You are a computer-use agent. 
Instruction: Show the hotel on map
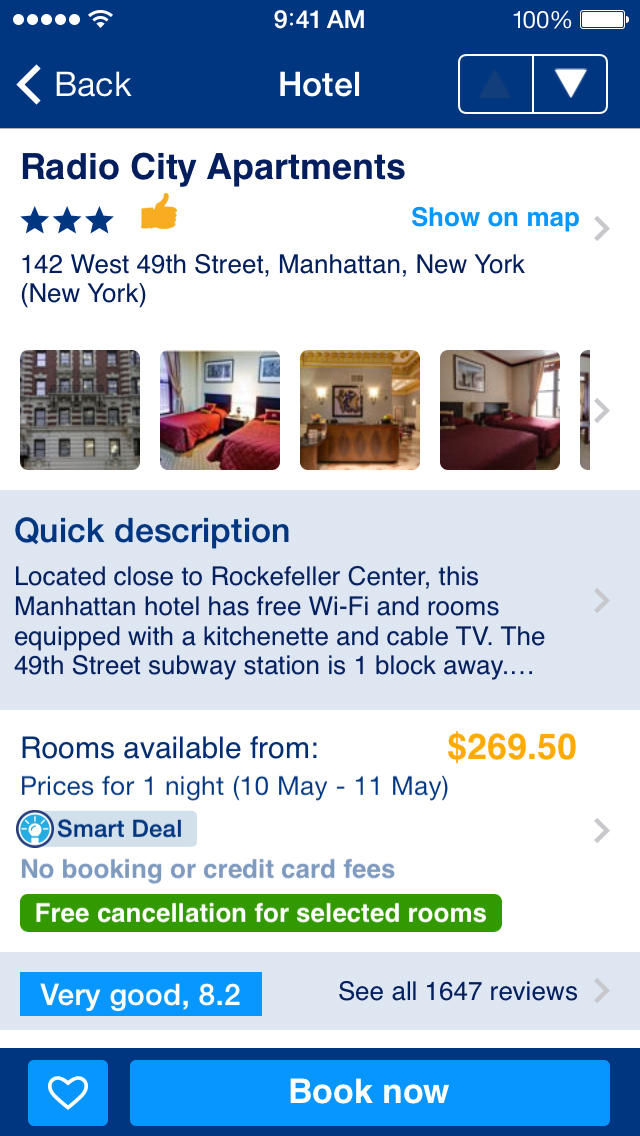[x=495, y=218]
